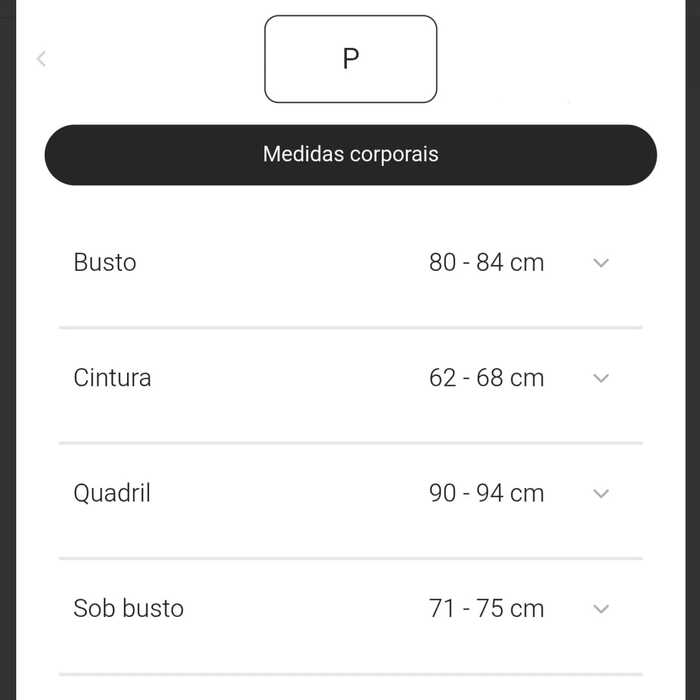Go to the previous size with the left arrow
This screenshot has height=700, width=700.
click(x=41, y=59)
